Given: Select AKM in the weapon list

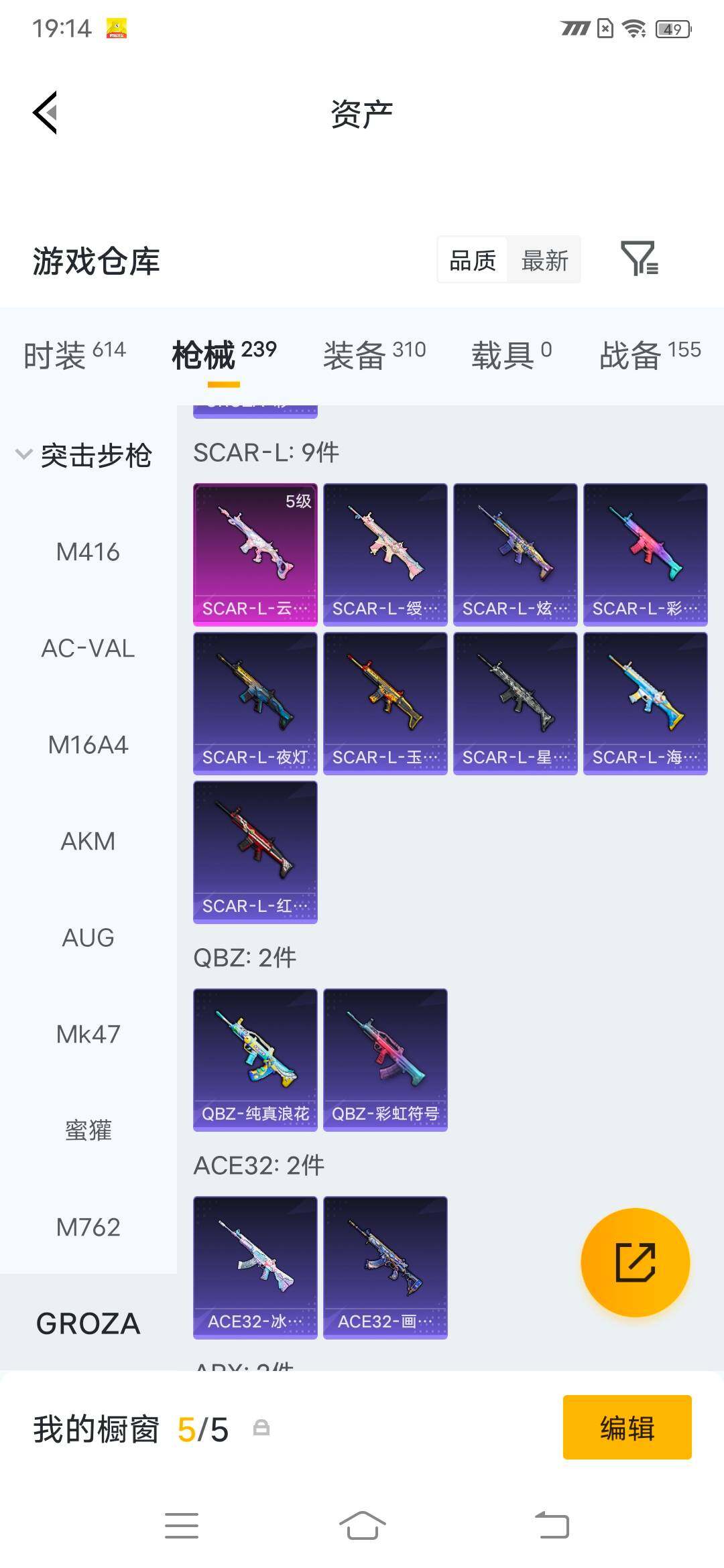Looking at the screenshot, I should coord(88,841).
